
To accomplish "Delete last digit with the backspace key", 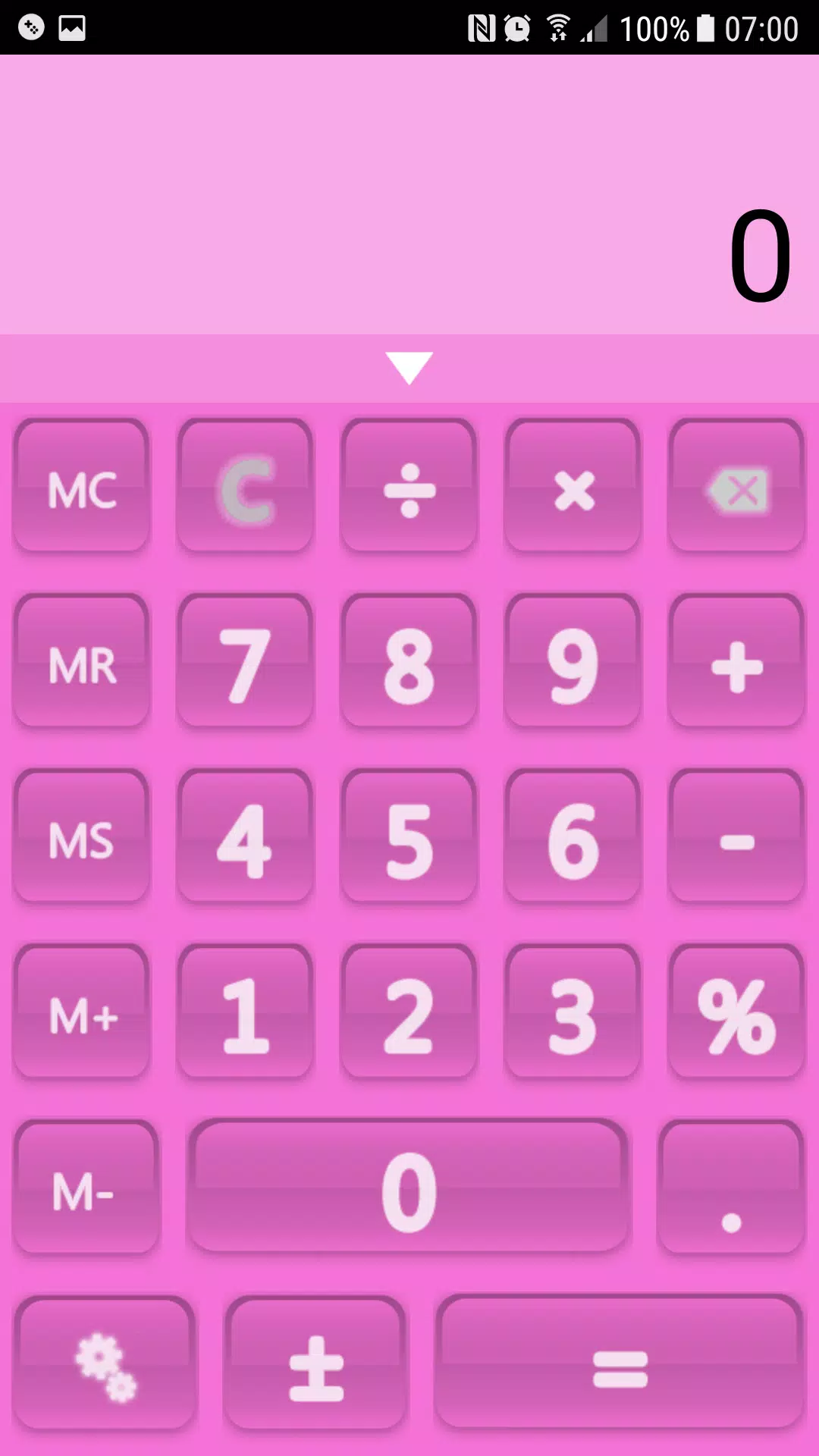I will pyautogui.click(x=736, y=487).
